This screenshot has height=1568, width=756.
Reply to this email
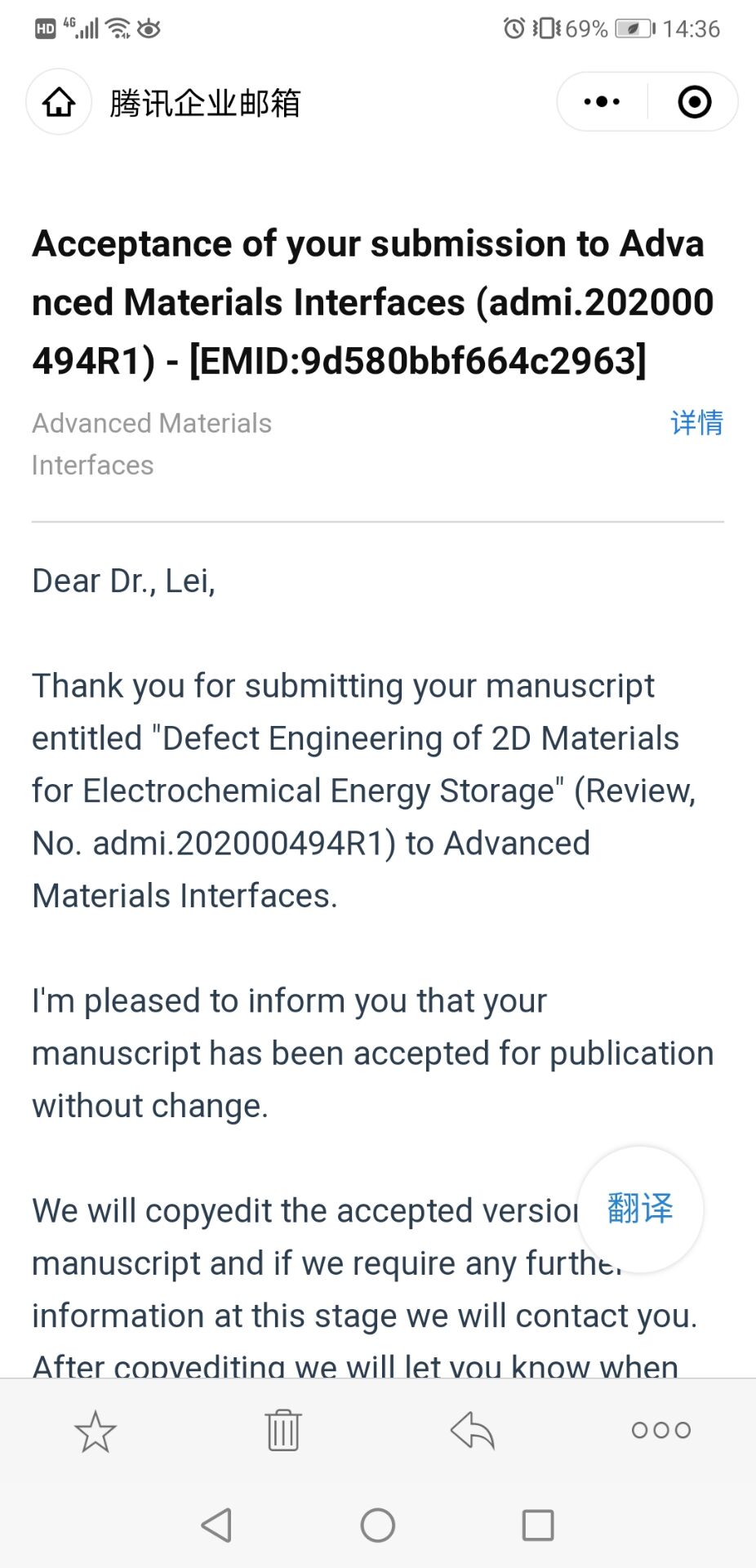coord(473,1430)
